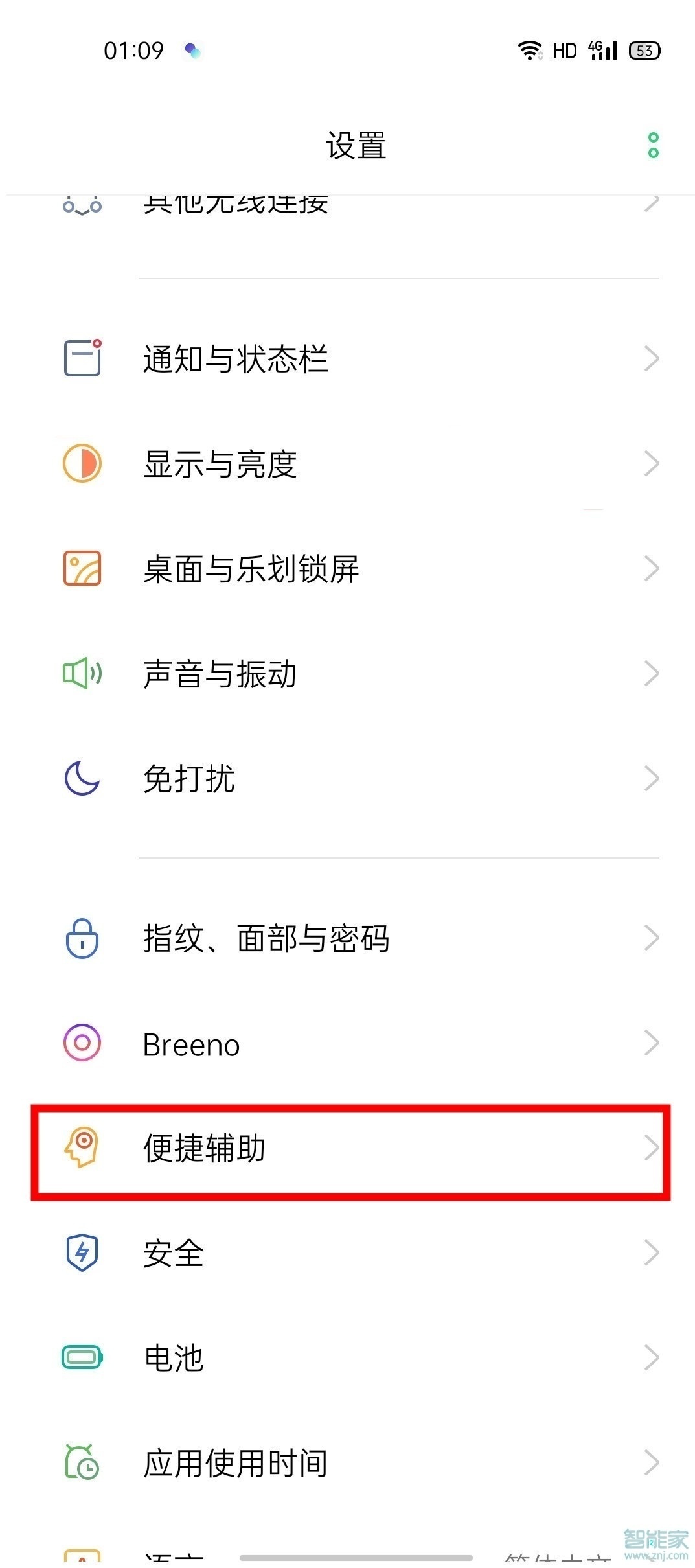This screenshot has width=695, height=1568.
Task: Expand the 免打扰 row via its chevron
Action: [x=651, y=779]
